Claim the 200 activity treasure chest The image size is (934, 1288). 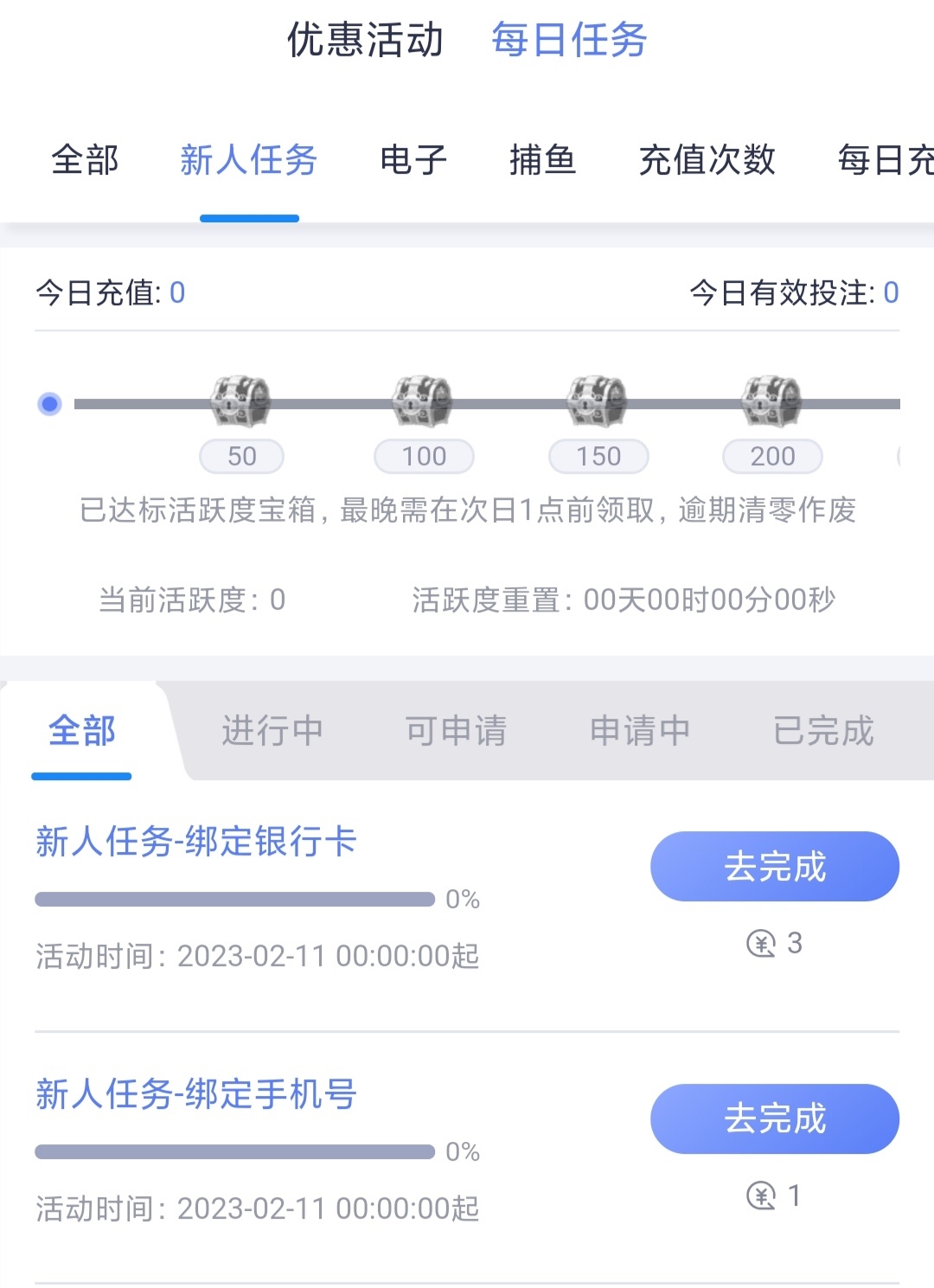[x=772, y=401]
